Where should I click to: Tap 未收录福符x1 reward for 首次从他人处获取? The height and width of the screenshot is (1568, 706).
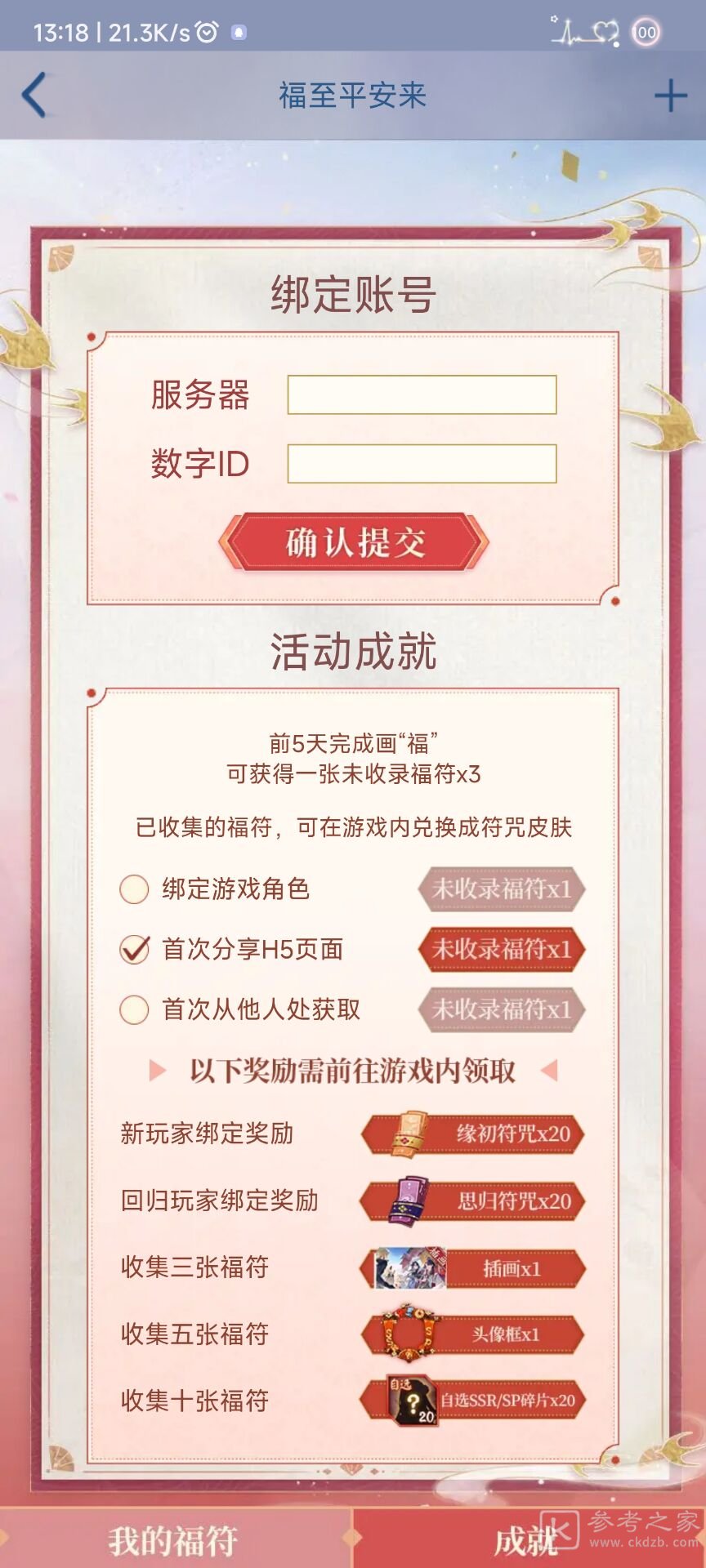point(501,1009)
